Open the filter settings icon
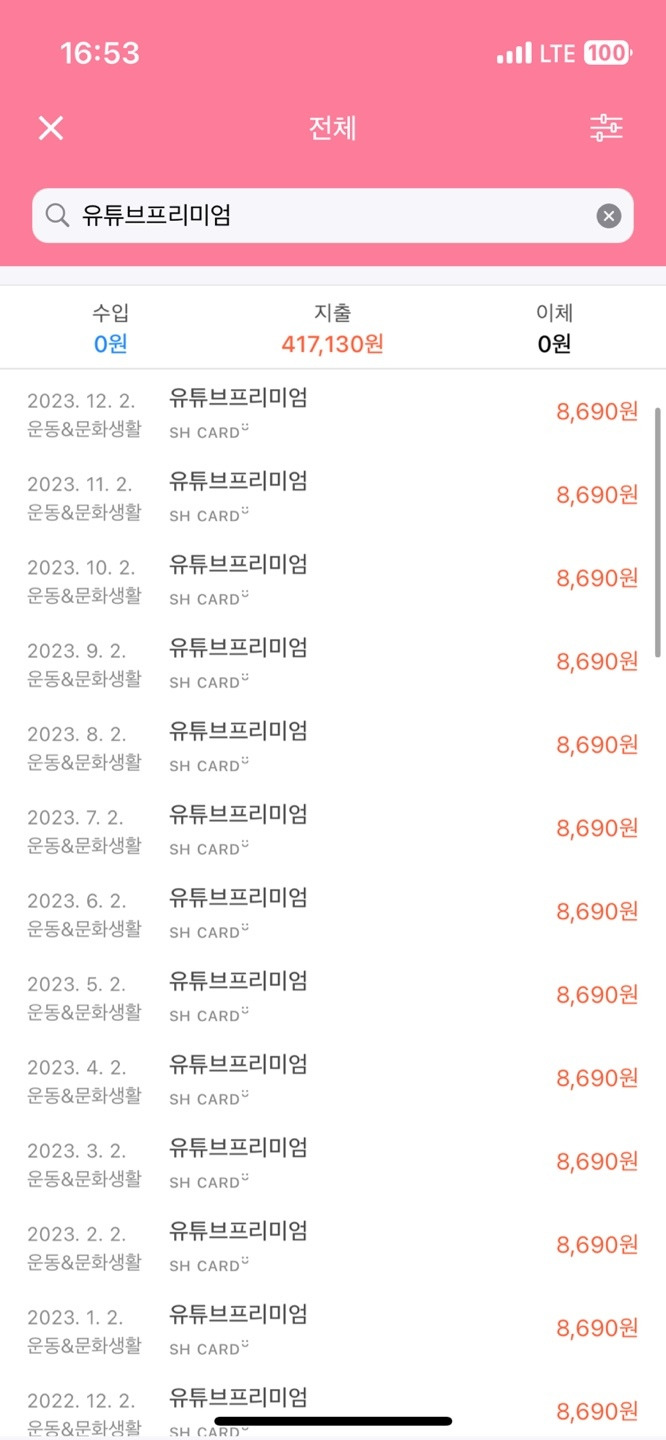666x1440 pixels. pyautogui.click(x=606, y=128)
